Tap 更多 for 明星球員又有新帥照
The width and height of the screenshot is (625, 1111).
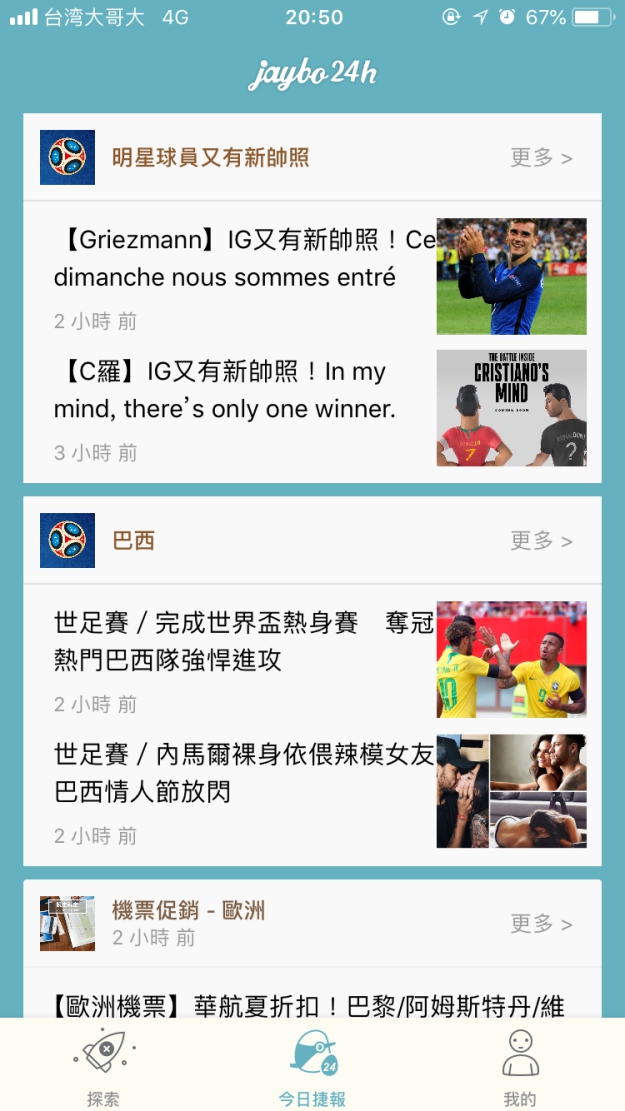pos(541,157)
